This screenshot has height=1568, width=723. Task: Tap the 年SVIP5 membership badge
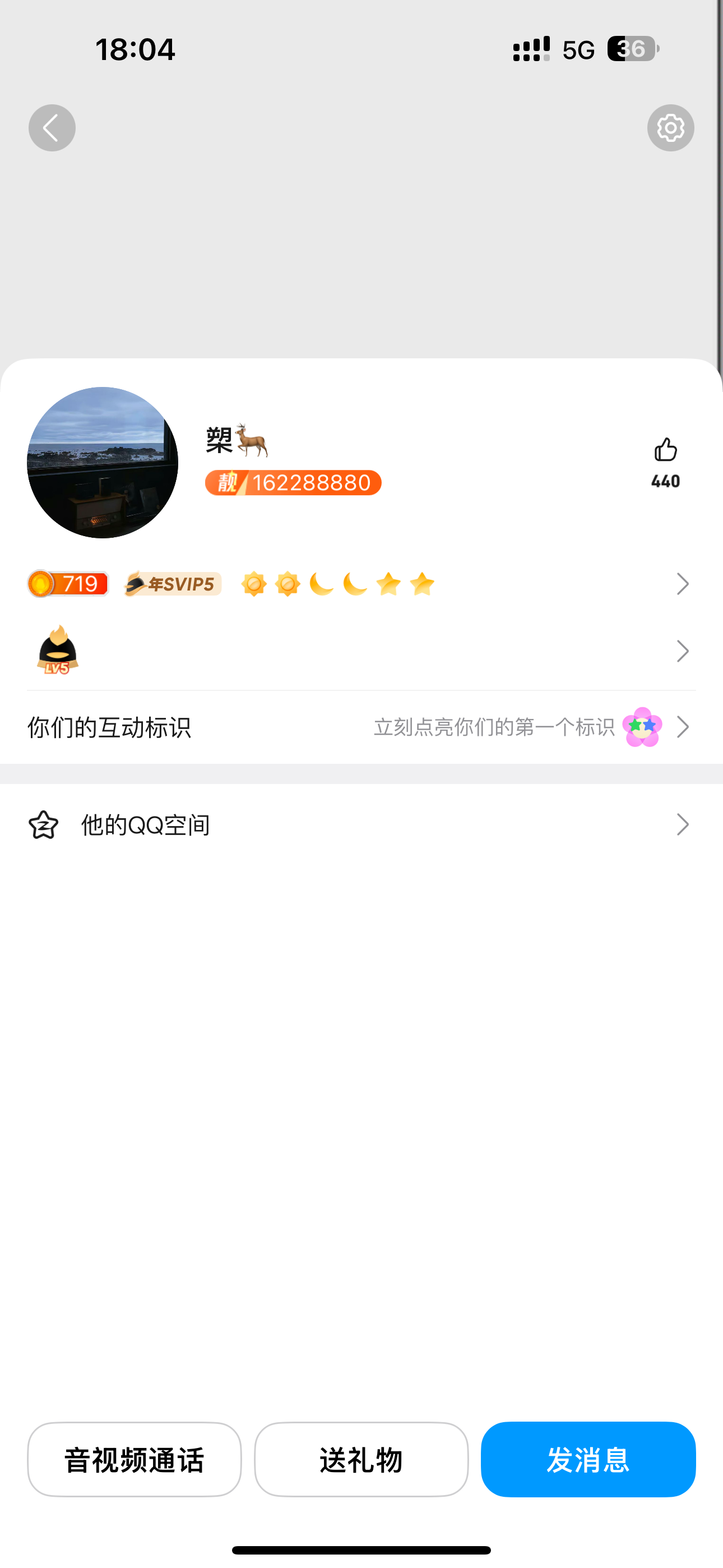pos(172,583)
